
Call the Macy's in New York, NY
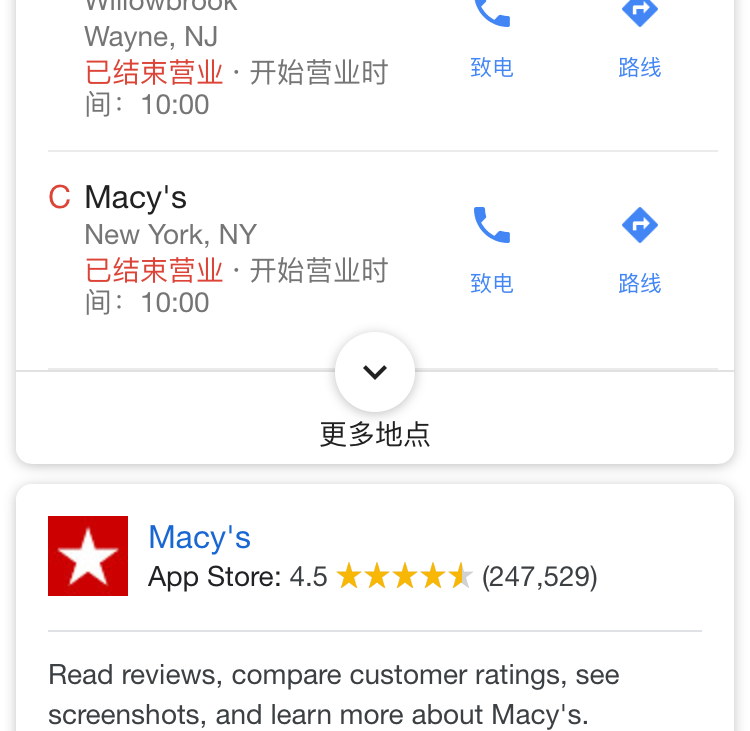coord(491,246)
